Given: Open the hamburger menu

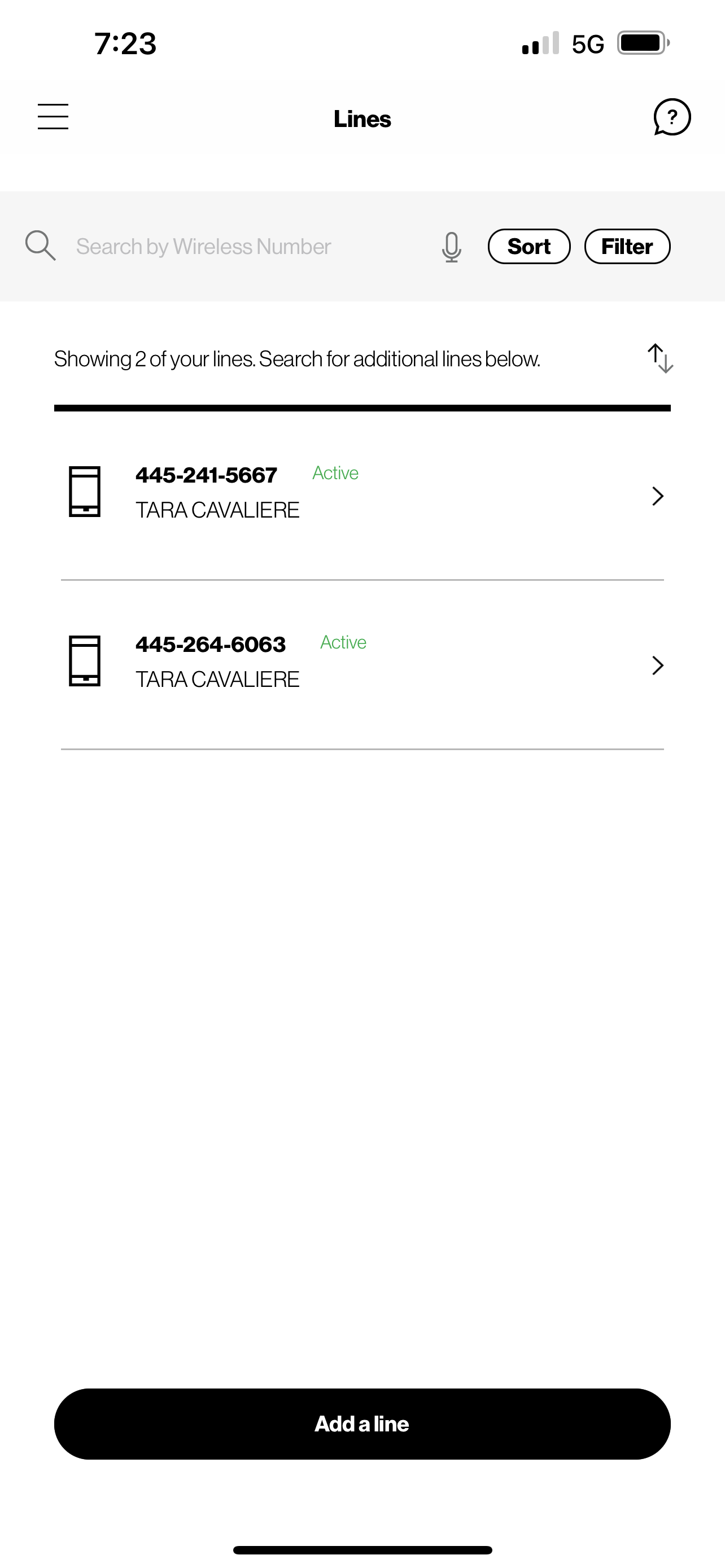Looking at the screenshot, I should [53, 116].
